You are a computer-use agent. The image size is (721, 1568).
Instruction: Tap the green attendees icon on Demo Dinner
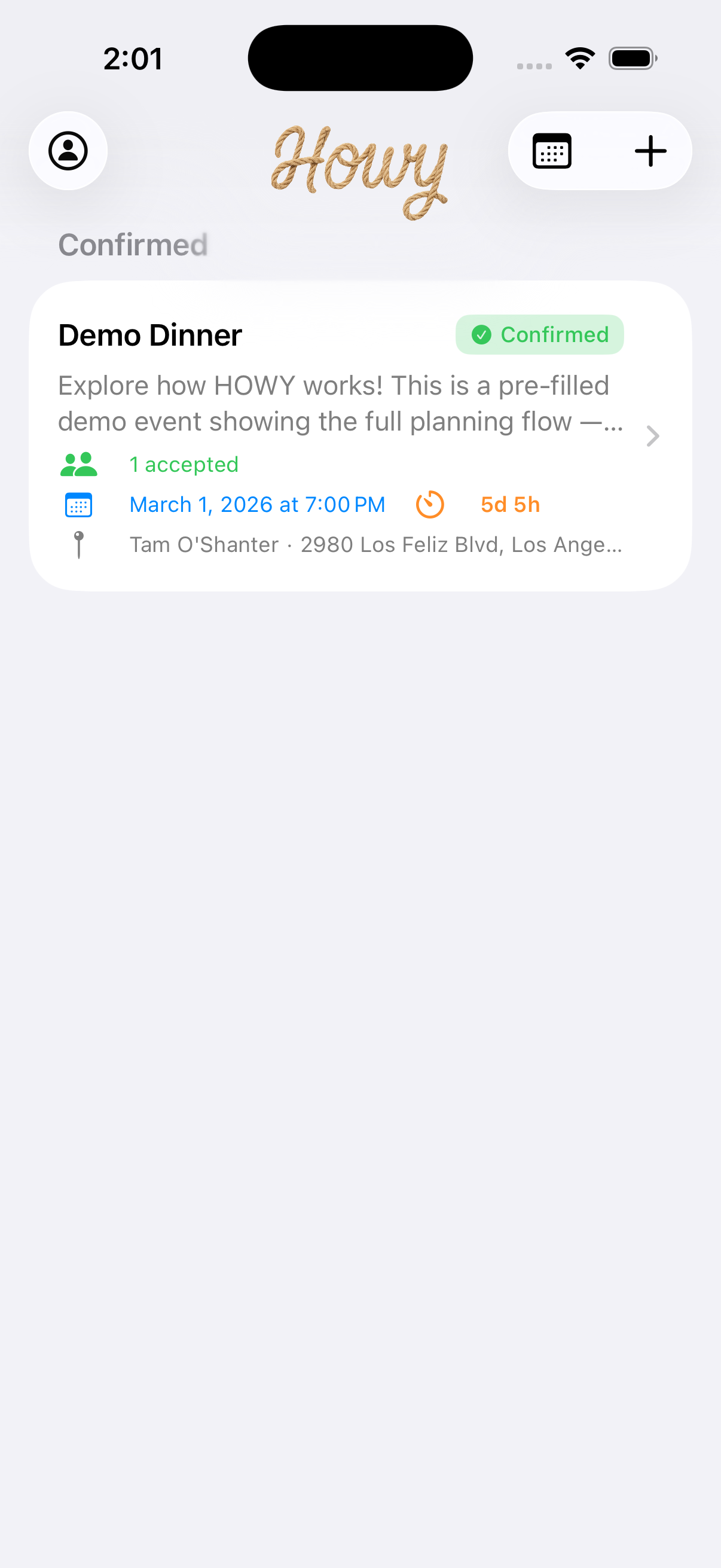pos(79,465)
